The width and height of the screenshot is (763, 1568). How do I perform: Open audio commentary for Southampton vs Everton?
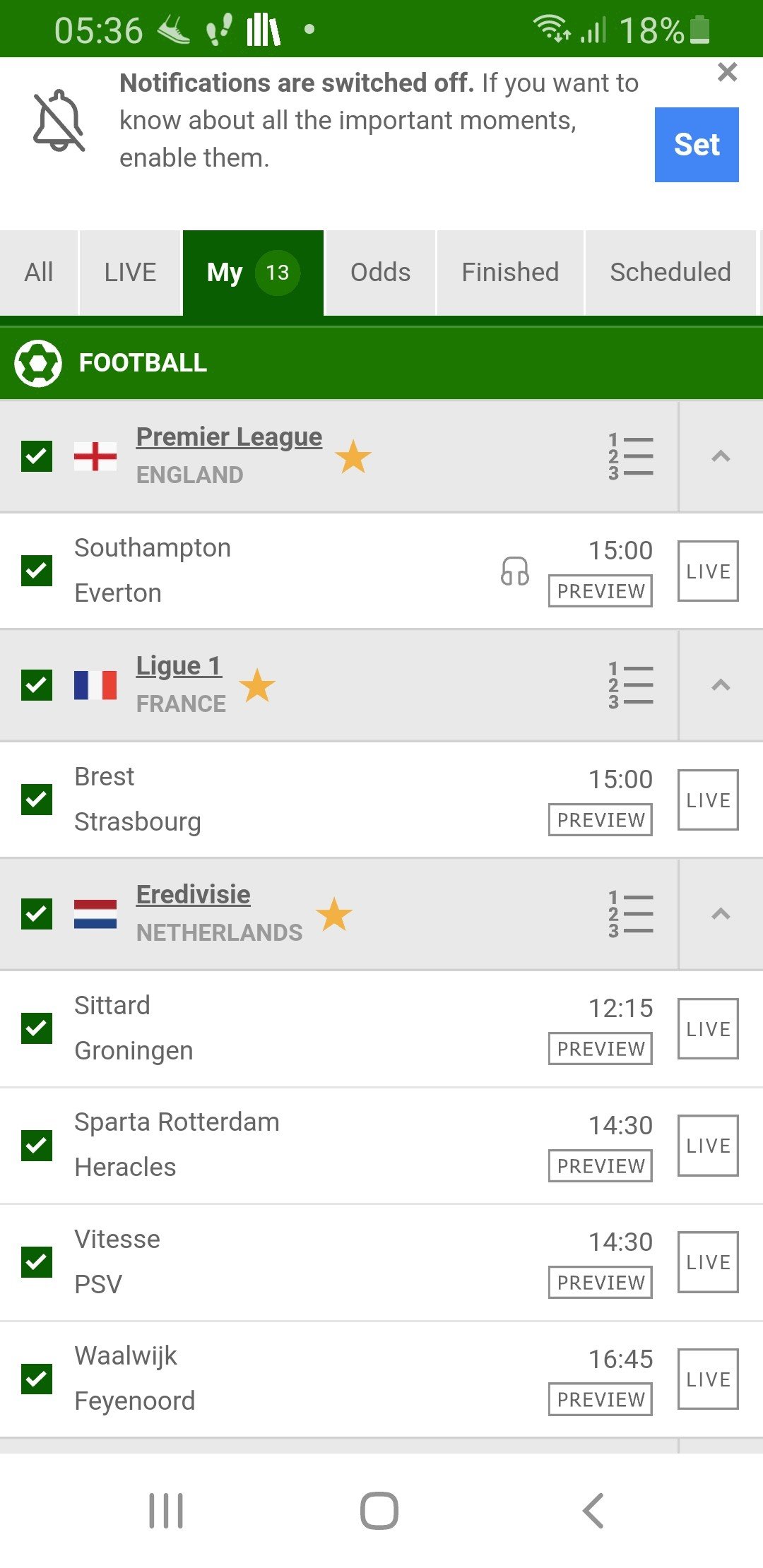click(515, 571)
